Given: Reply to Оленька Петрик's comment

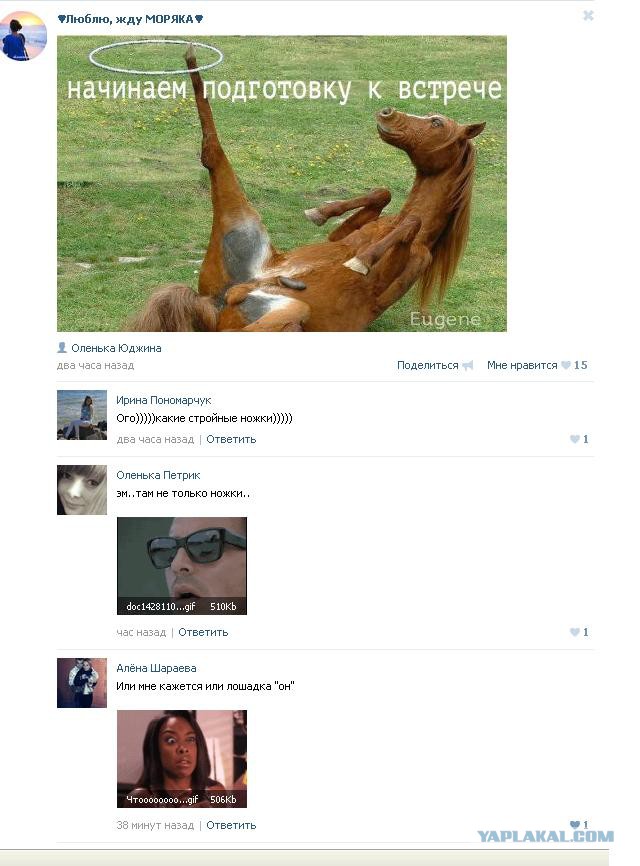Looking at the screenshot, I should click(203, 632).
